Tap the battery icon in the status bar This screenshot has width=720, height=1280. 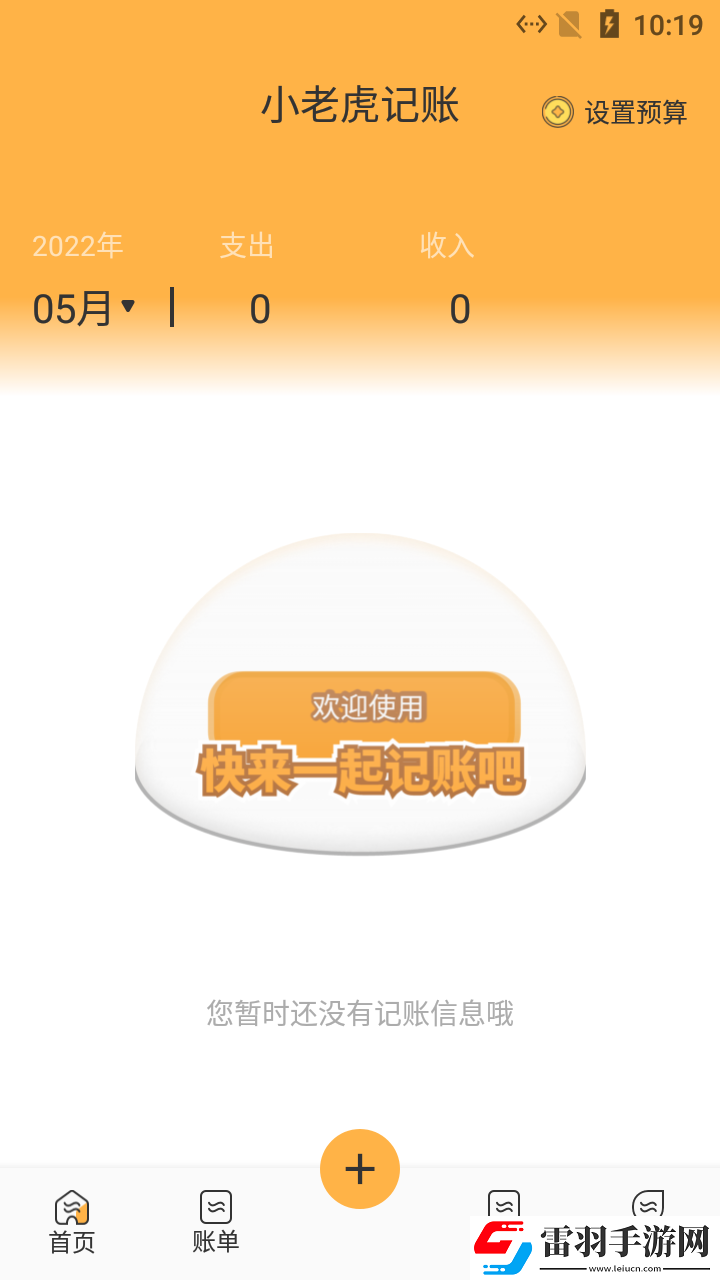point(608,24)
